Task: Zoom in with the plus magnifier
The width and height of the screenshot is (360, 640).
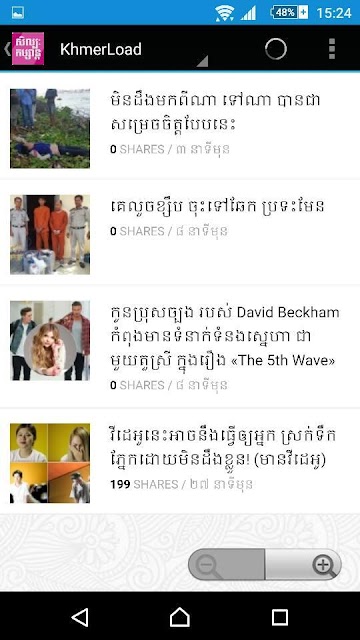Action: [304, 564]
